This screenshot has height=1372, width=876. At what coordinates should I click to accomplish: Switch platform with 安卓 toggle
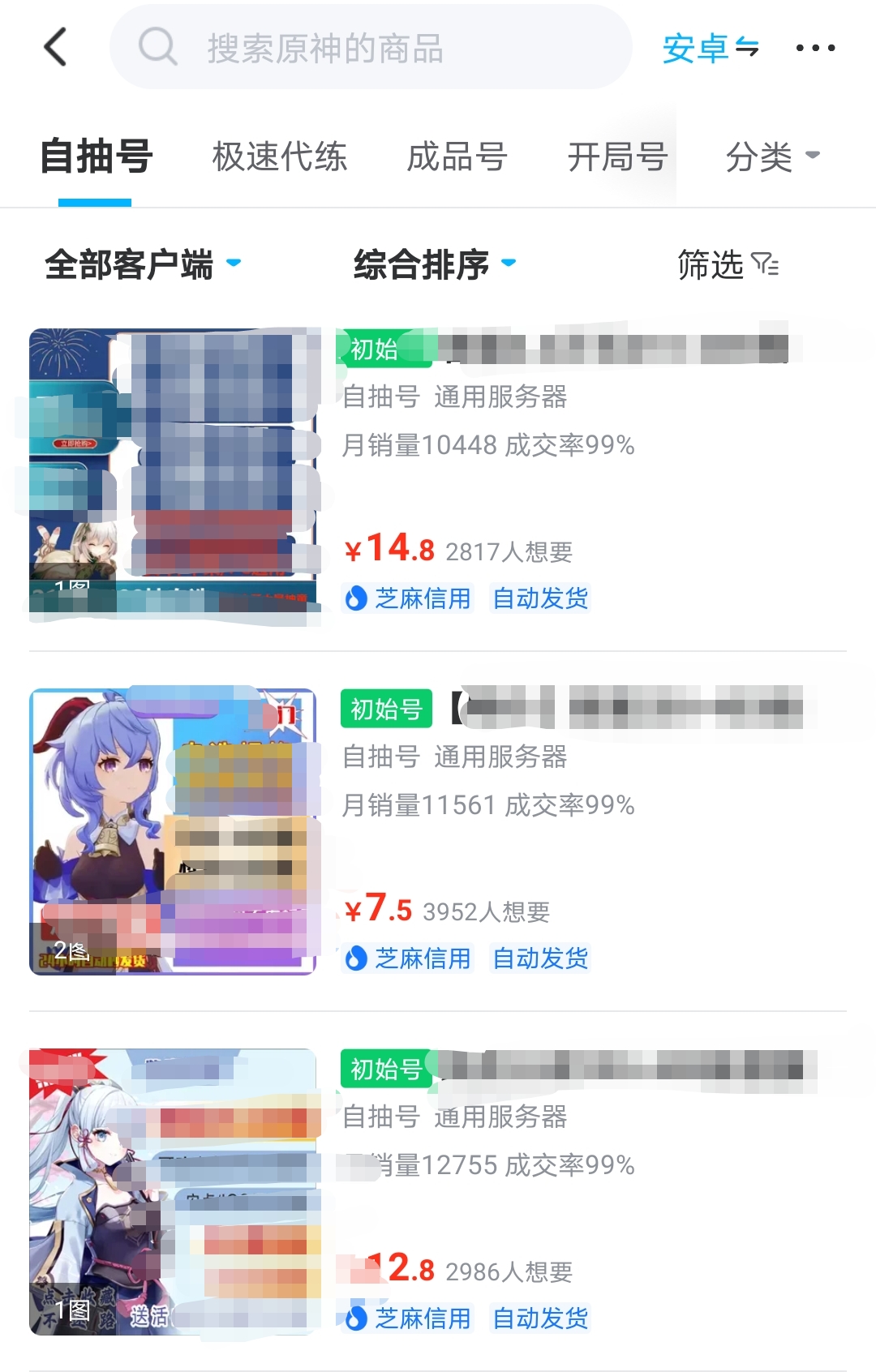pos(711,49)
